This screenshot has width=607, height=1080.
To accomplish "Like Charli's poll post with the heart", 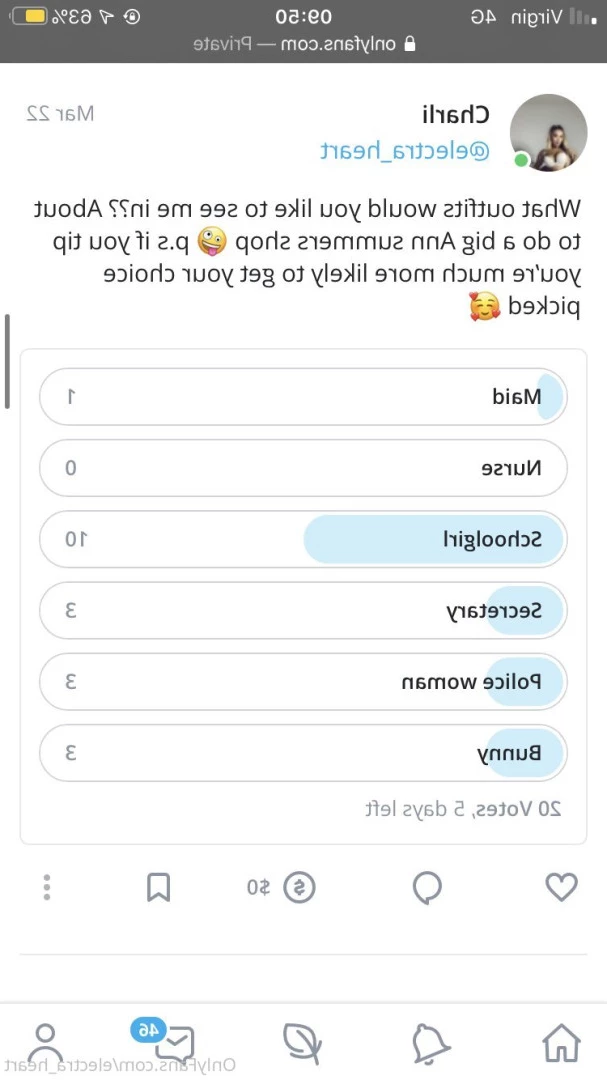I will (562, 887).
